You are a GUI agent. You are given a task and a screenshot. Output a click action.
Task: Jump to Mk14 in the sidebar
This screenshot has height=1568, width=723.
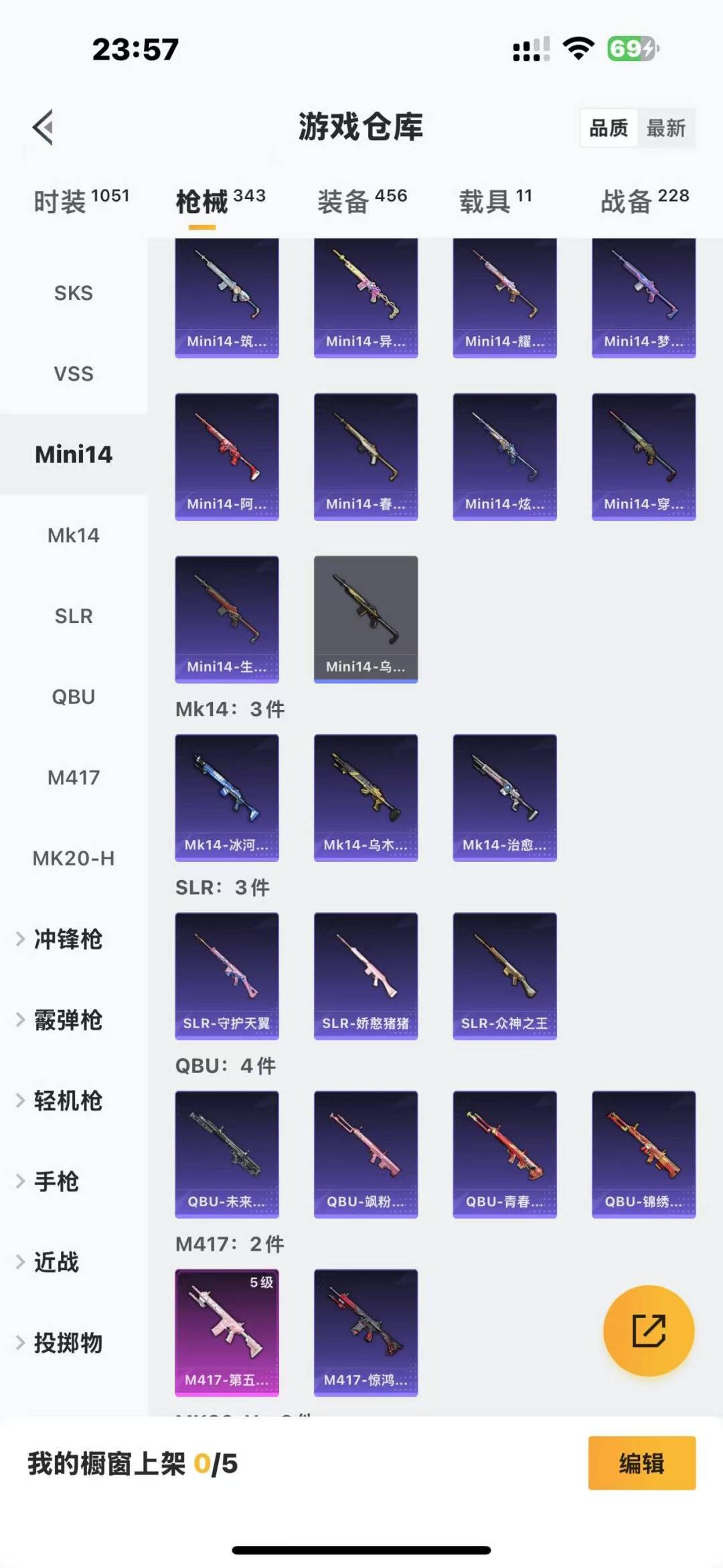coord(74,535)
